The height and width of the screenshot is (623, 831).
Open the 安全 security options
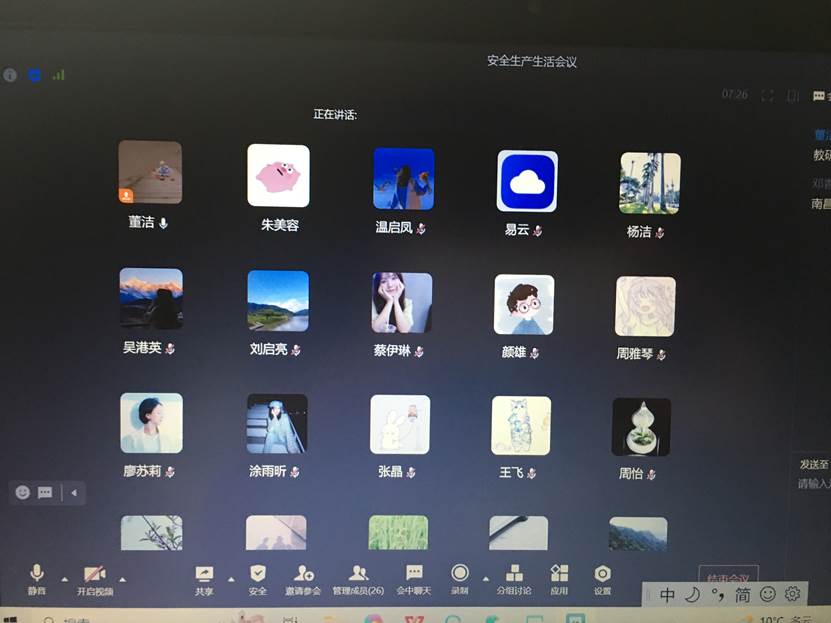click(258, 577)
